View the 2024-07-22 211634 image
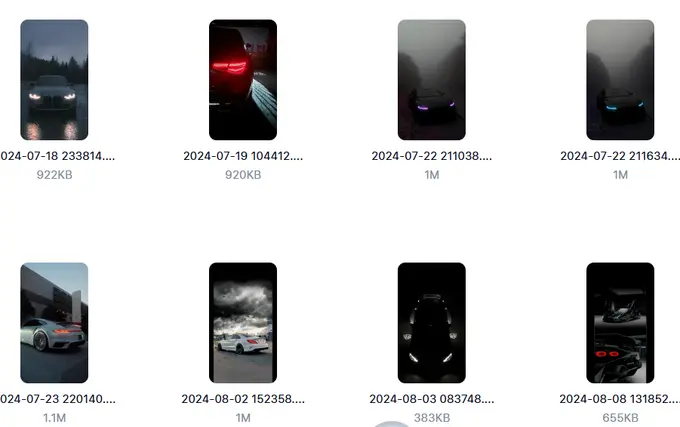The height and width of the screenshot is (427, 680). [620, 80]
